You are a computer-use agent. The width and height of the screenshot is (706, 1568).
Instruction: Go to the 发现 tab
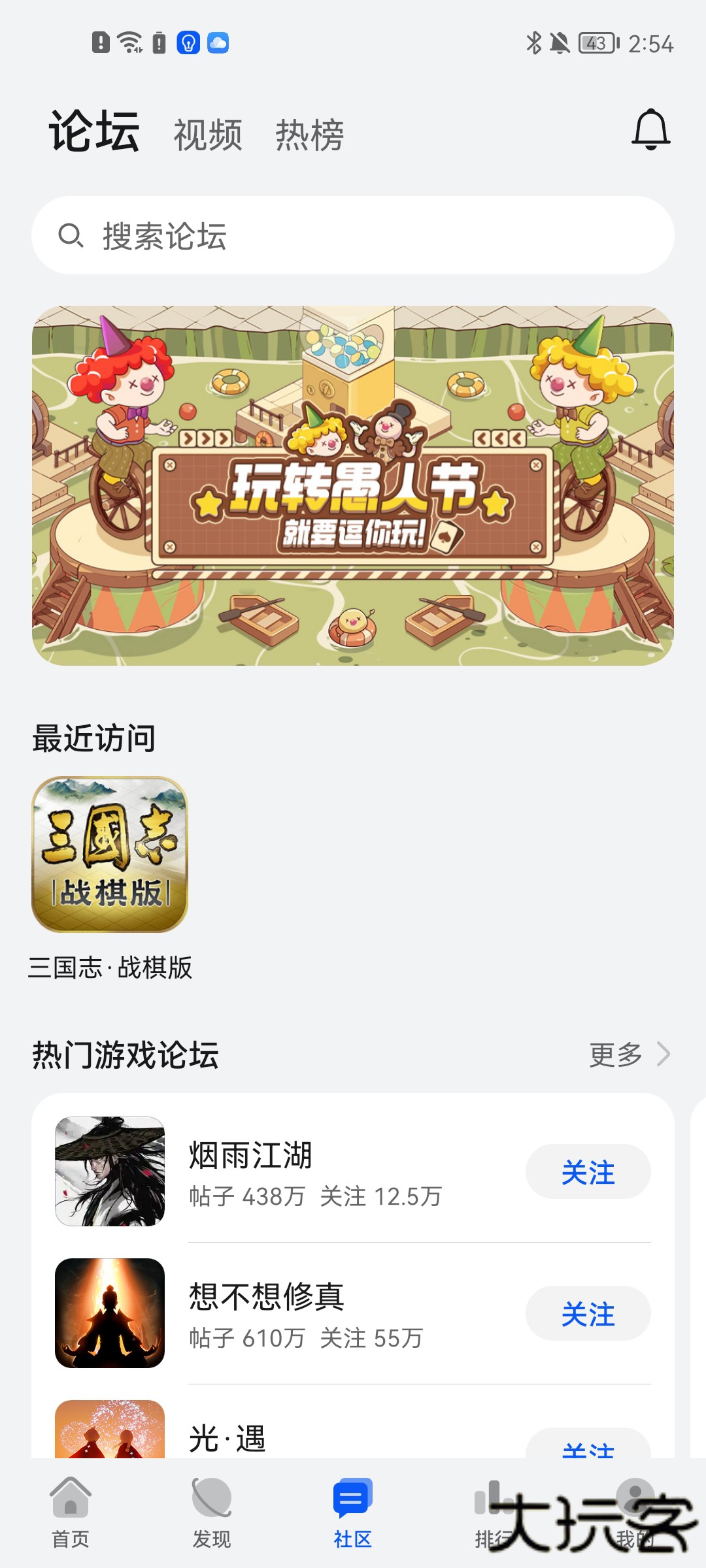212,1513
